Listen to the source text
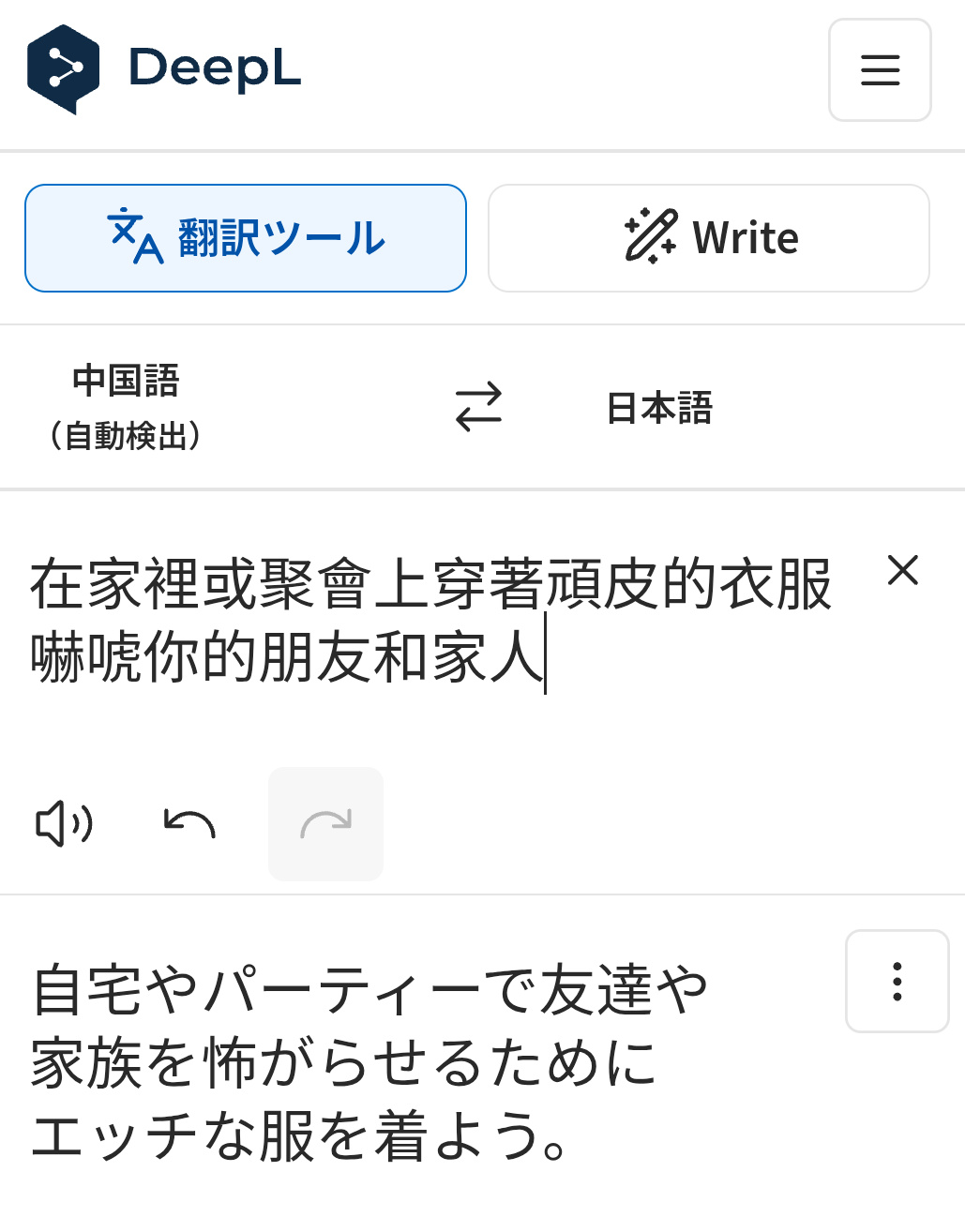The image size is (965, 1232). tap(64, 824)
